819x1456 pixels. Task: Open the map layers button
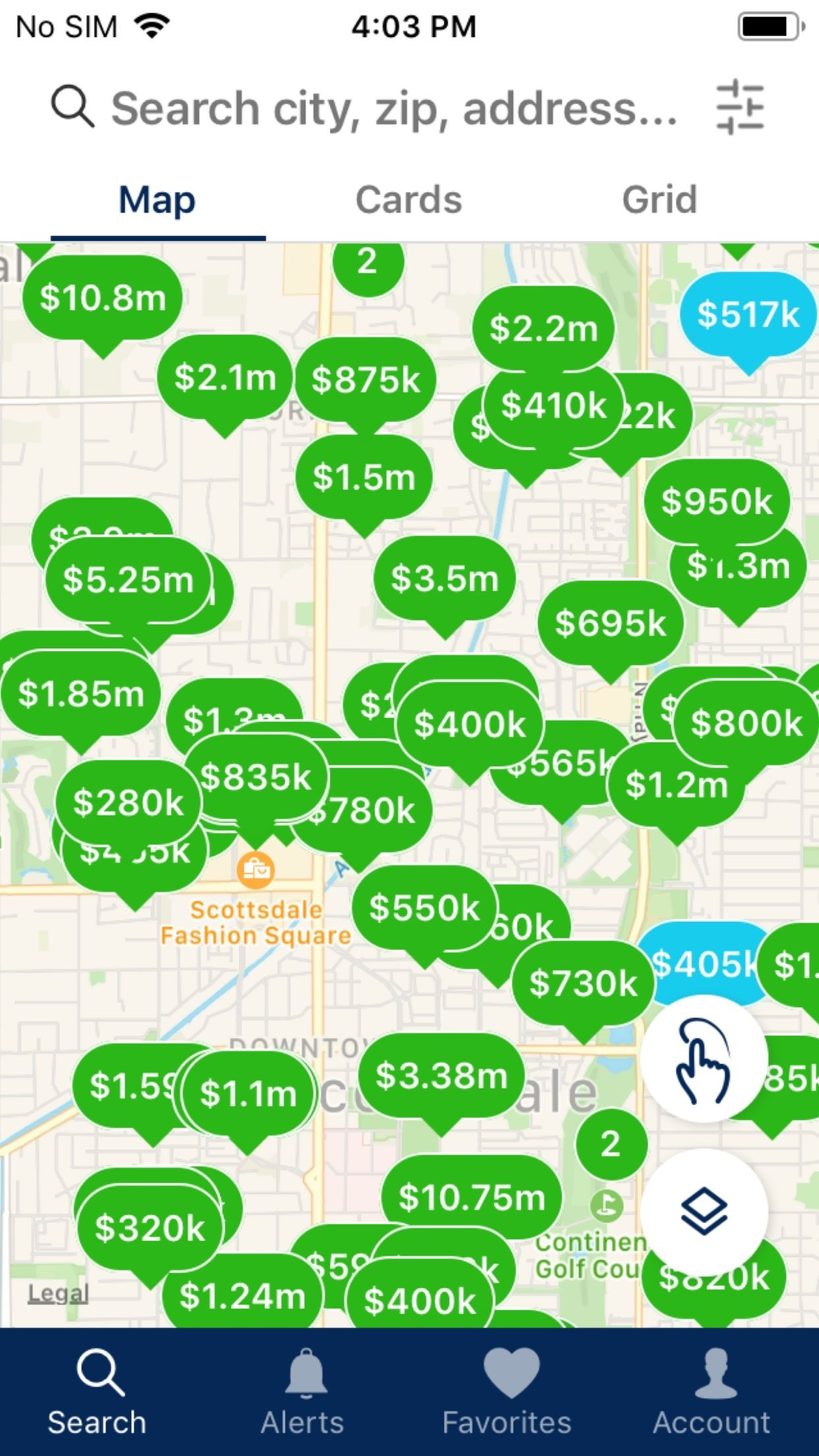pyautogui.click(x=703, y=1211)
